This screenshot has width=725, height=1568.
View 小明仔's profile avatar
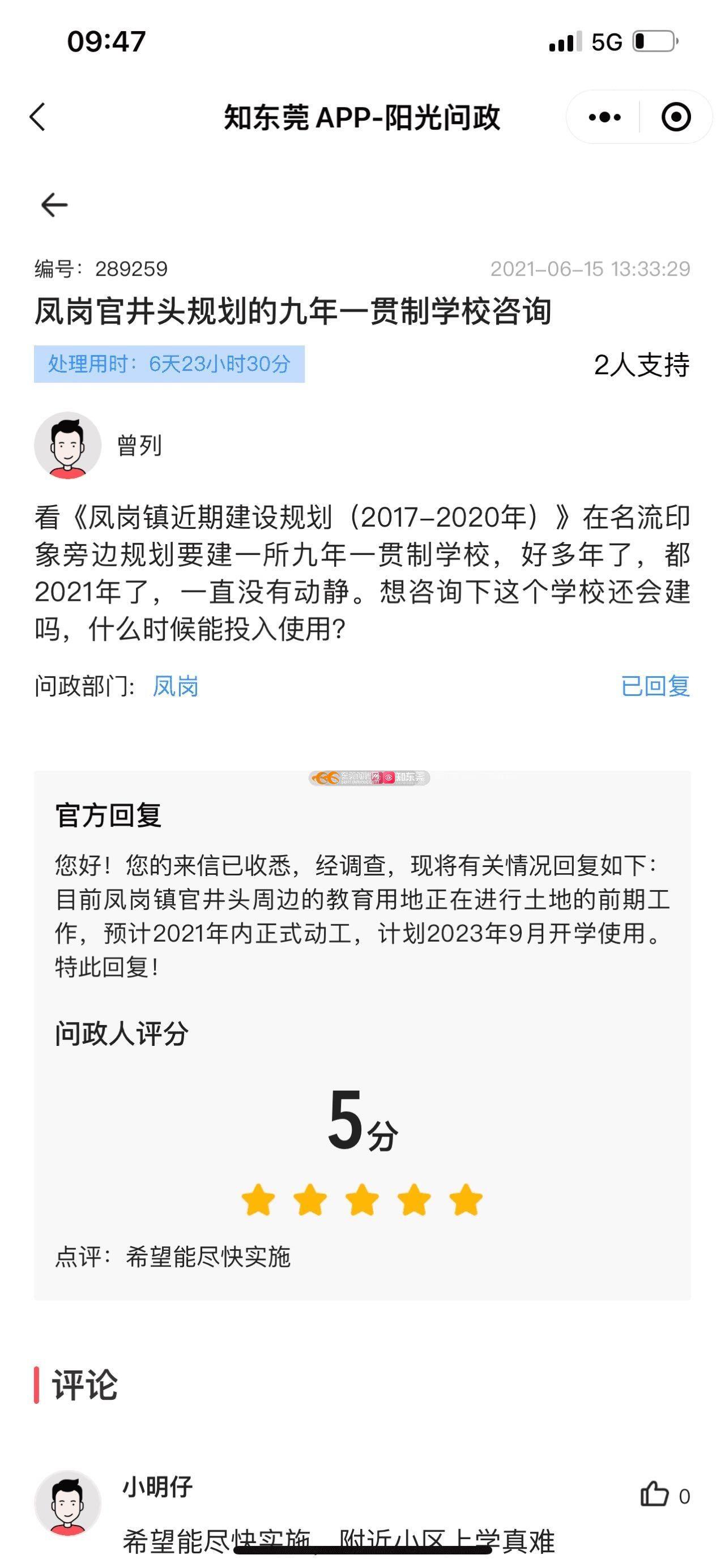click(x=67, y=1503)
